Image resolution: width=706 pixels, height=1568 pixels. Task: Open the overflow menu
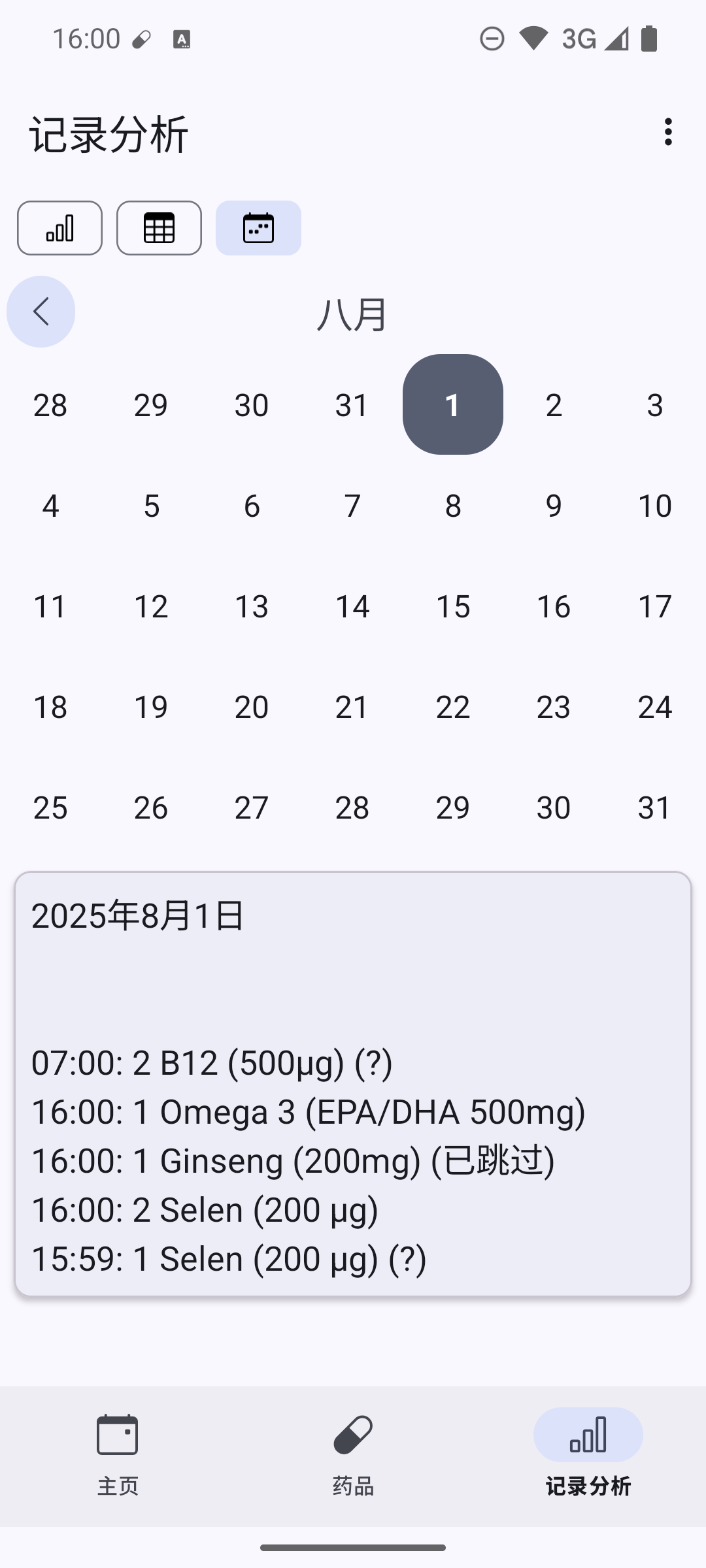667,132
